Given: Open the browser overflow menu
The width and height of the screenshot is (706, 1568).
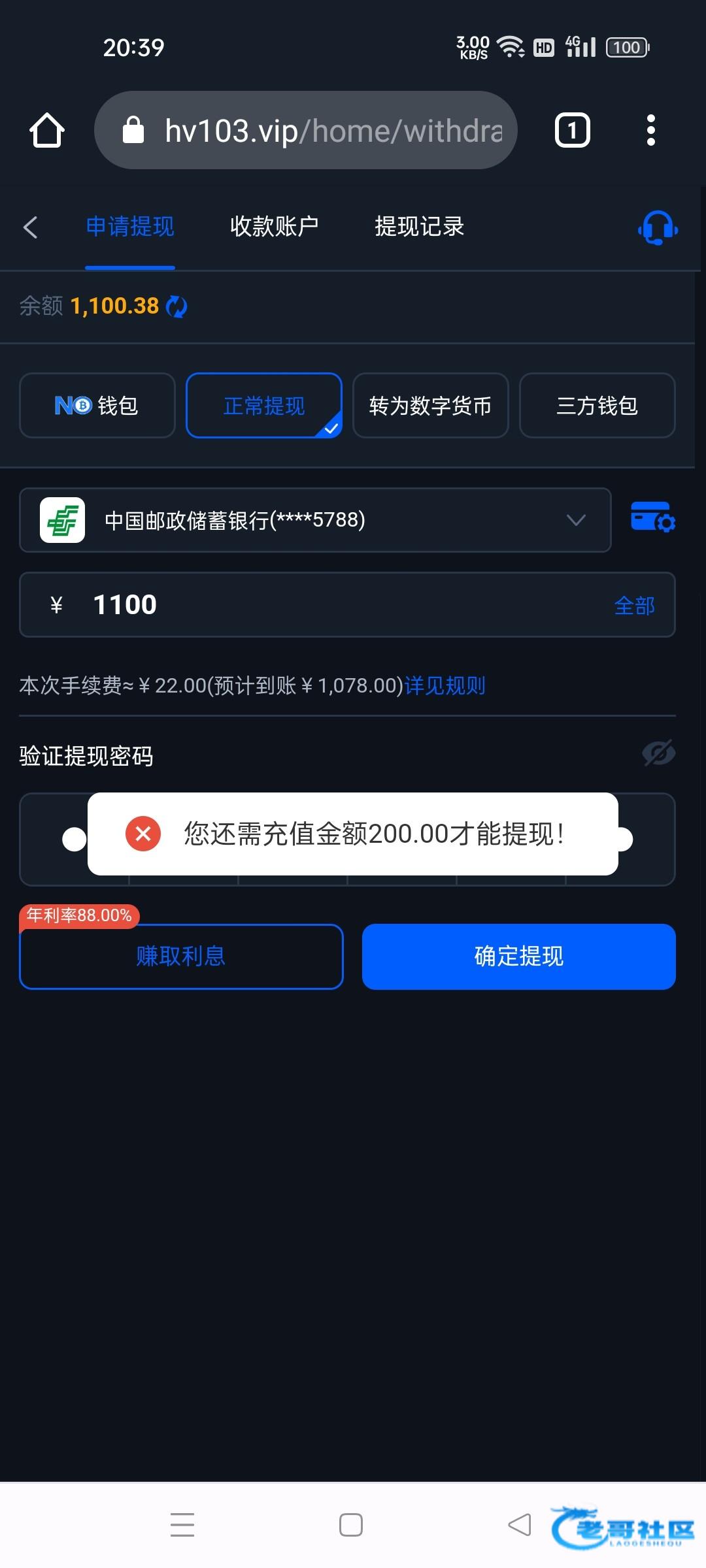Looking at the screenshot, I should [650, 130].
